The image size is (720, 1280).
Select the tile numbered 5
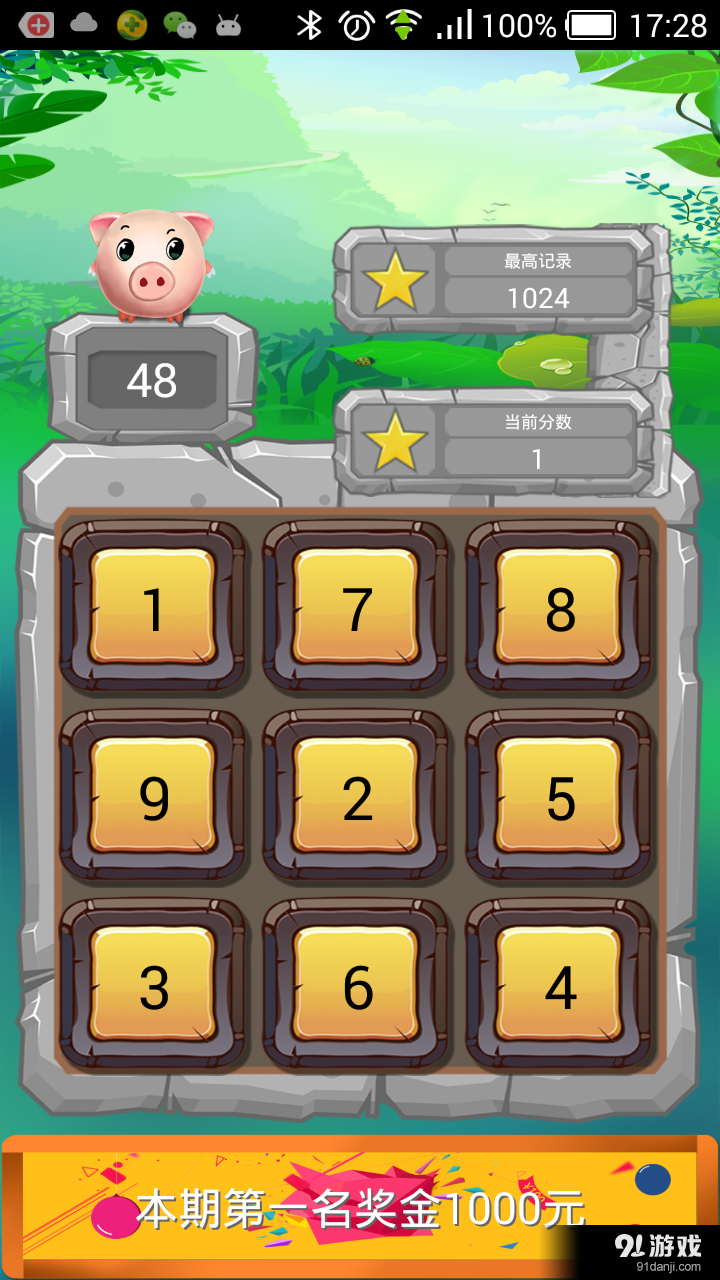[560, 797]
